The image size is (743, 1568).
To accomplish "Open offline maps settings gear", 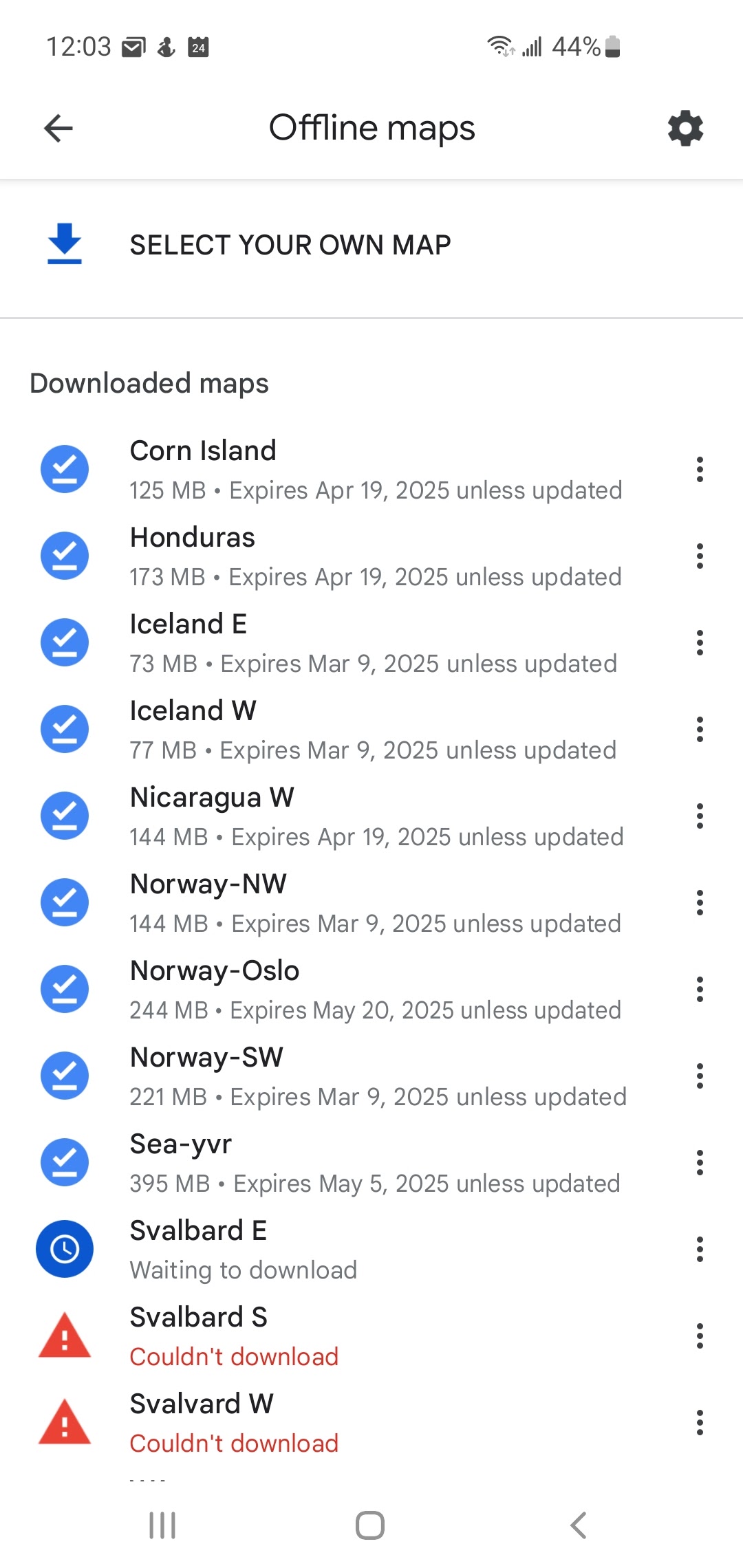I will point(685,128).
